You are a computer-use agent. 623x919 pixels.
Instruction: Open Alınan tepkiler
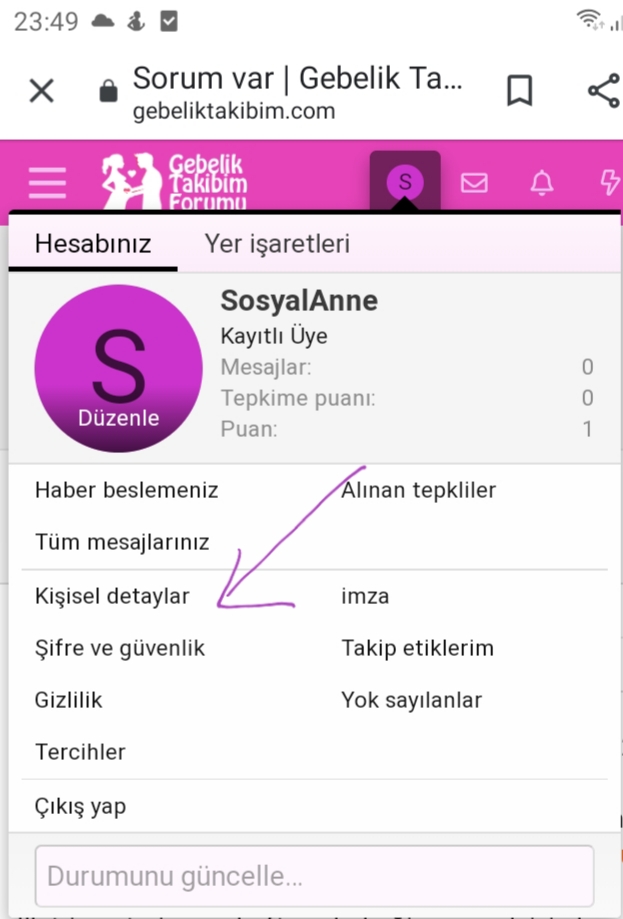[x=418, y=490]
